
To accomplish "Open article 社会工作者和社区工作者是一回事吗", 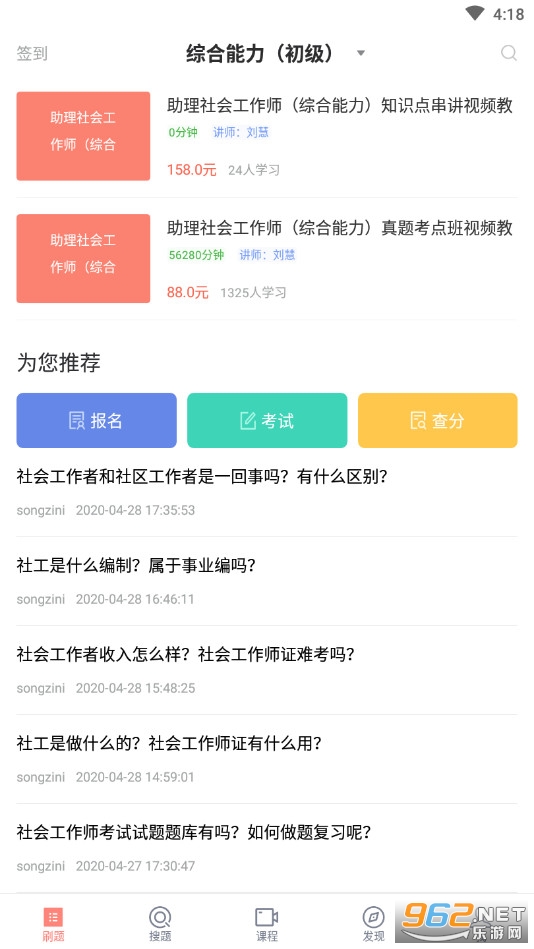I will point(266,492).
